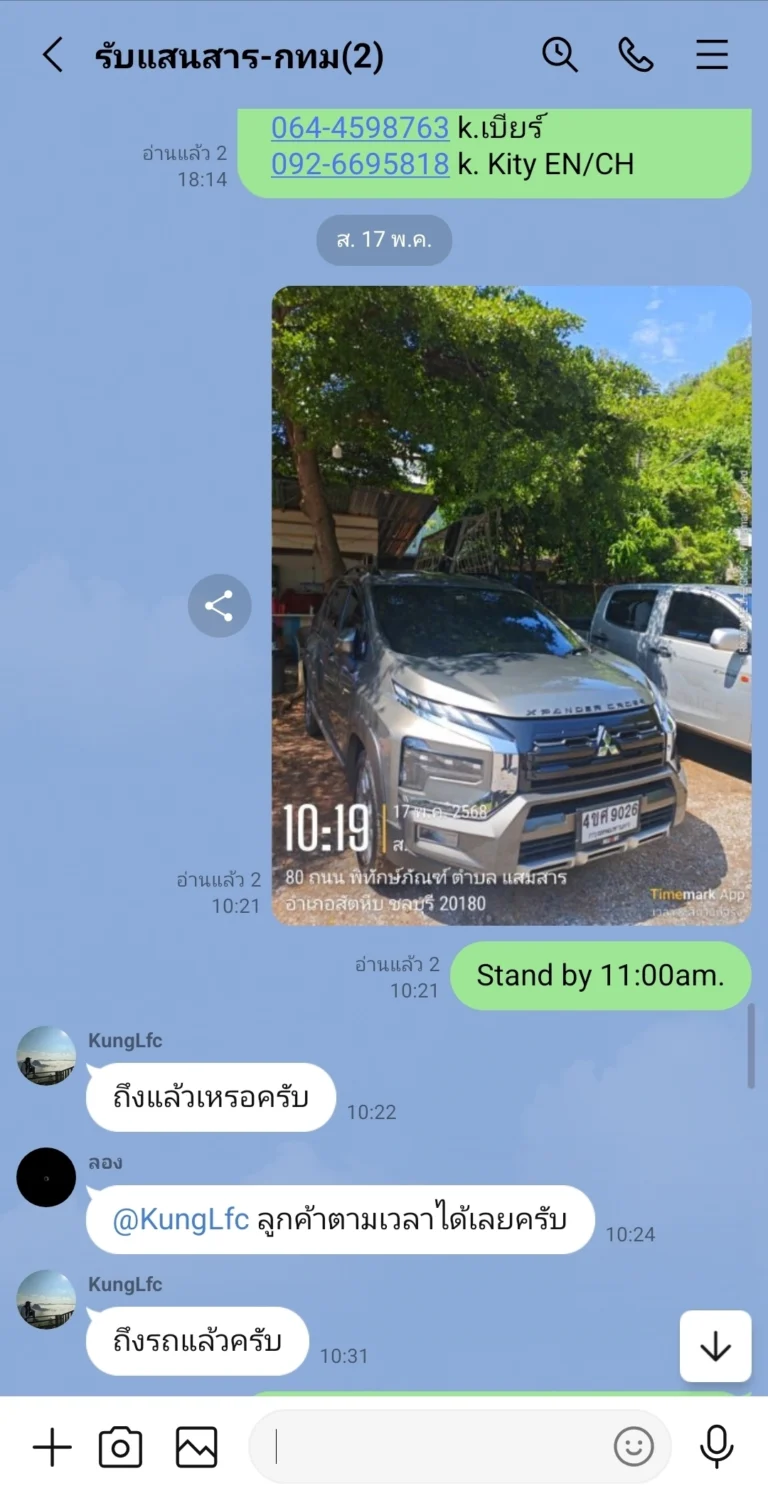
Task: Tap the message input field
Action: coord(430,1446)
